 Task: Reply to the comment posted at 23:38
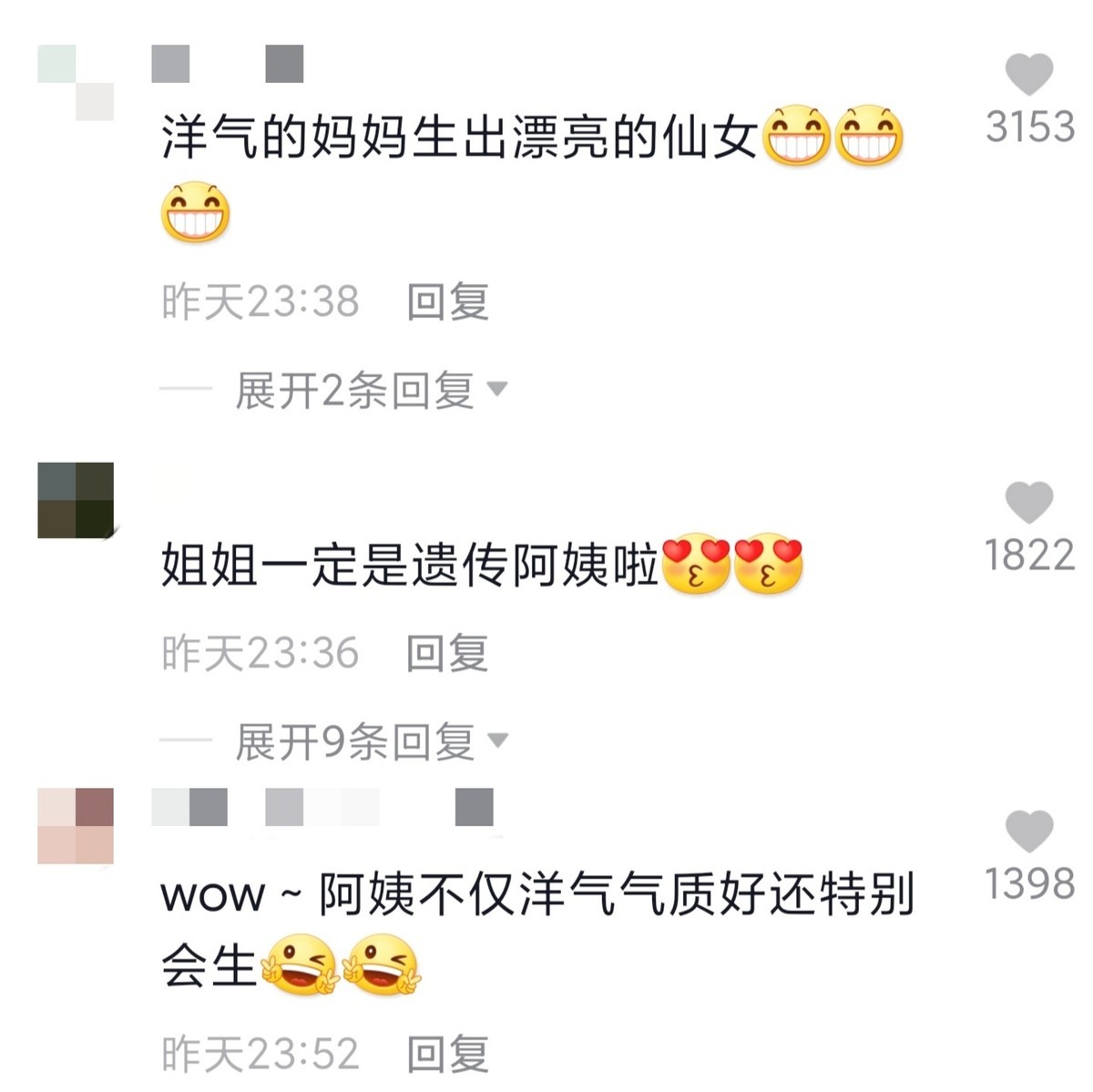coord(447,301)
